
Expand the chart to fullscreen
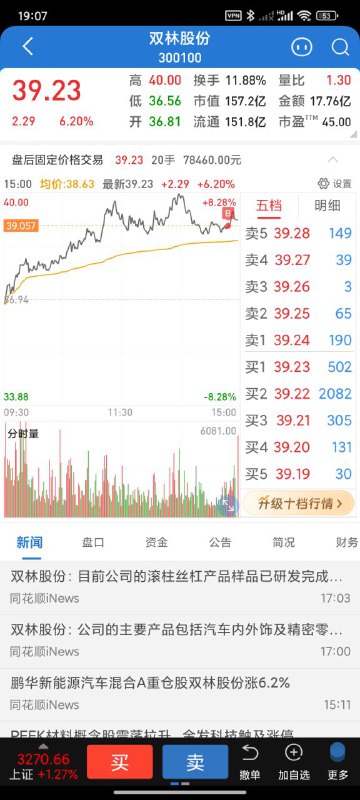pos(227,506)
